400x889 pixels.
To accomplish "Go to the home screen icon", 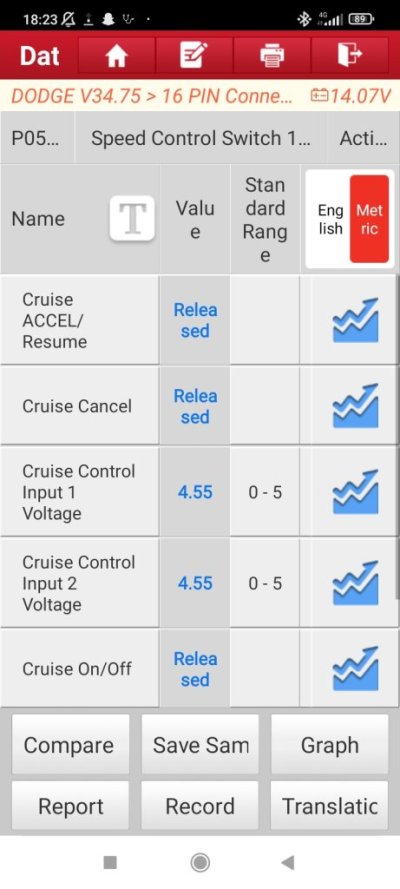I will (x=117, y=56).
